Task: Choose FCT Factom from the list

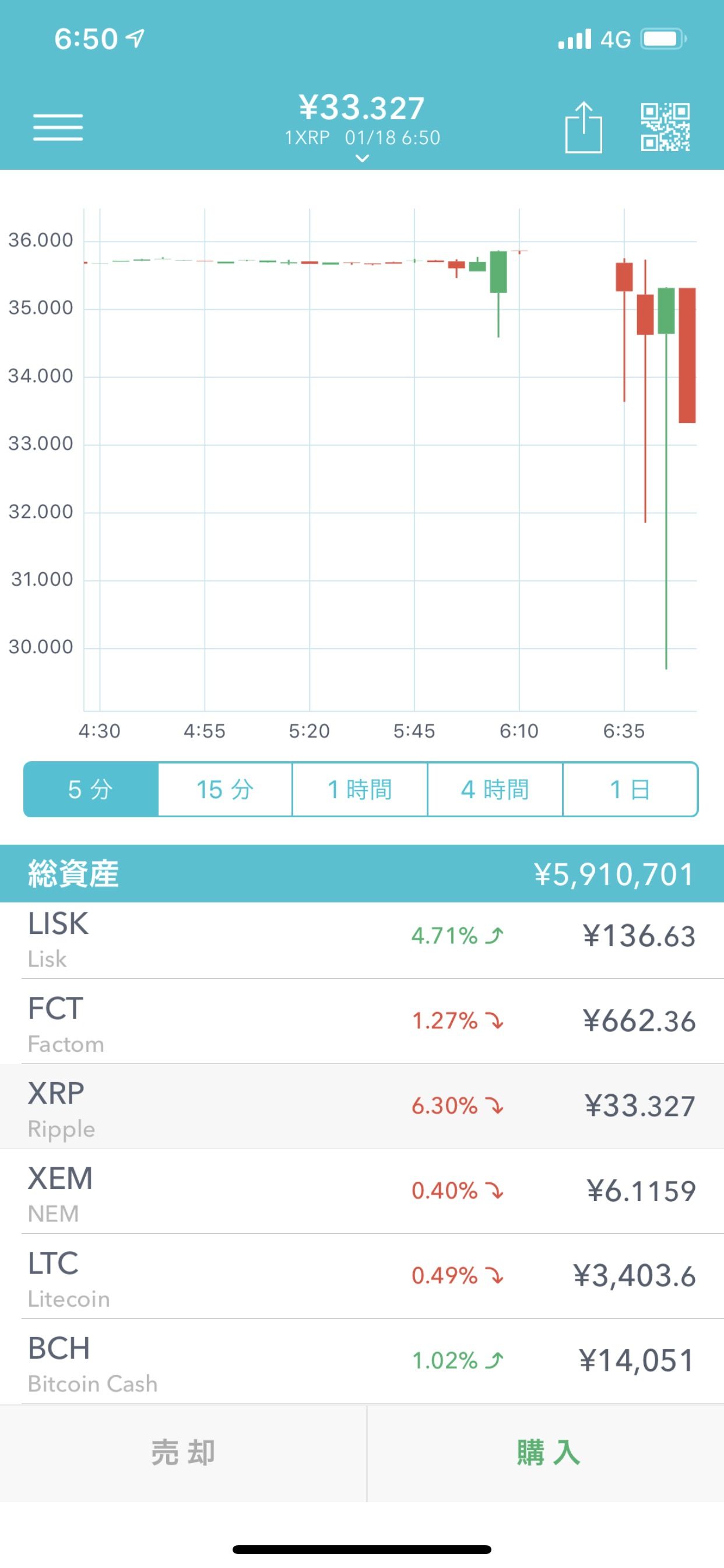Action: (x=362, y=1024)
